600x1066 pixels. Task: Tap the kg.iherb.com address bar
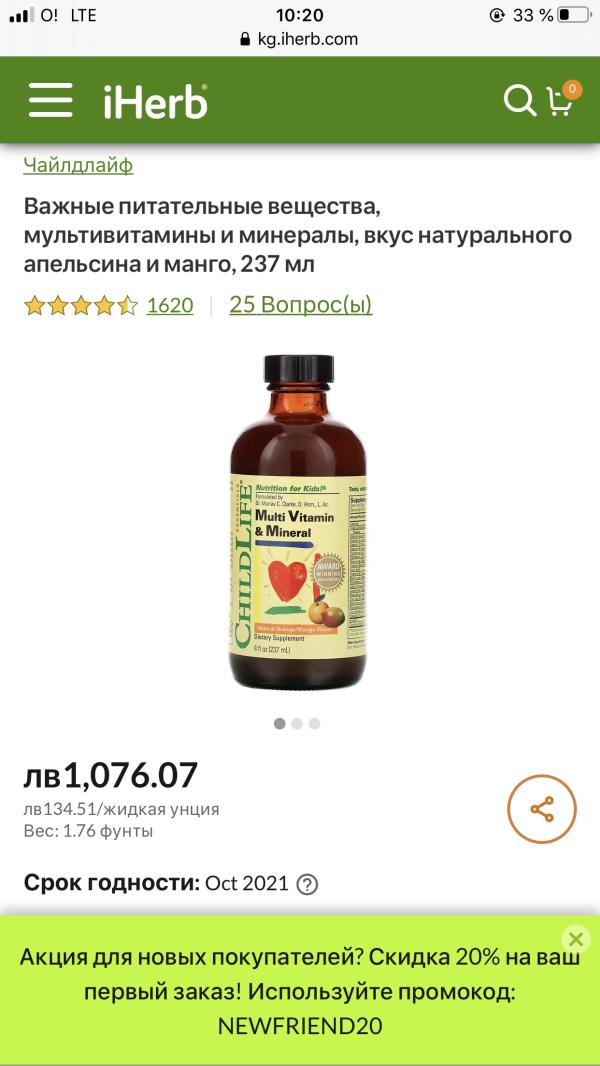pos(300,40)
